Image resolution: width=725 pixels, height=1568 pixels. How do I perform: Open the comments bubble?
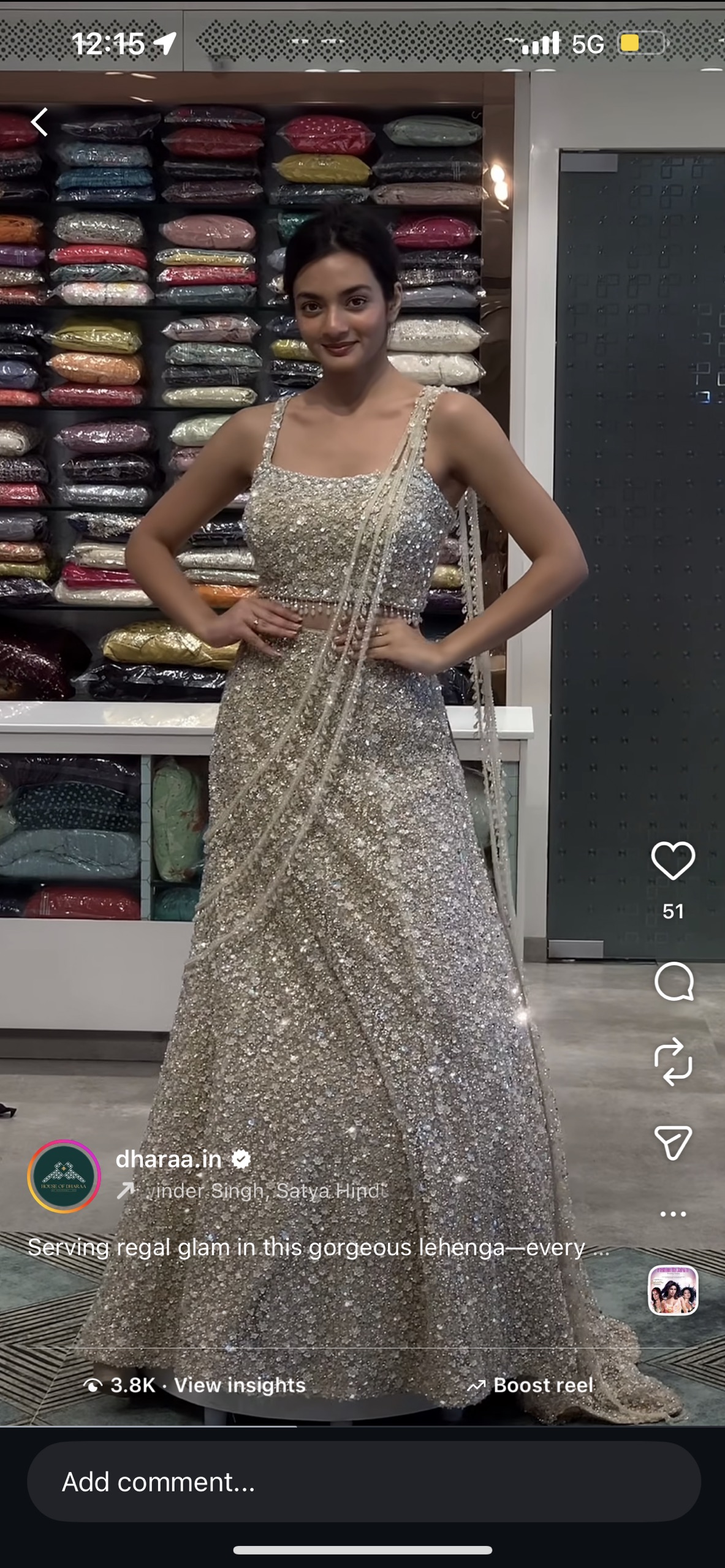click(673, 981)
